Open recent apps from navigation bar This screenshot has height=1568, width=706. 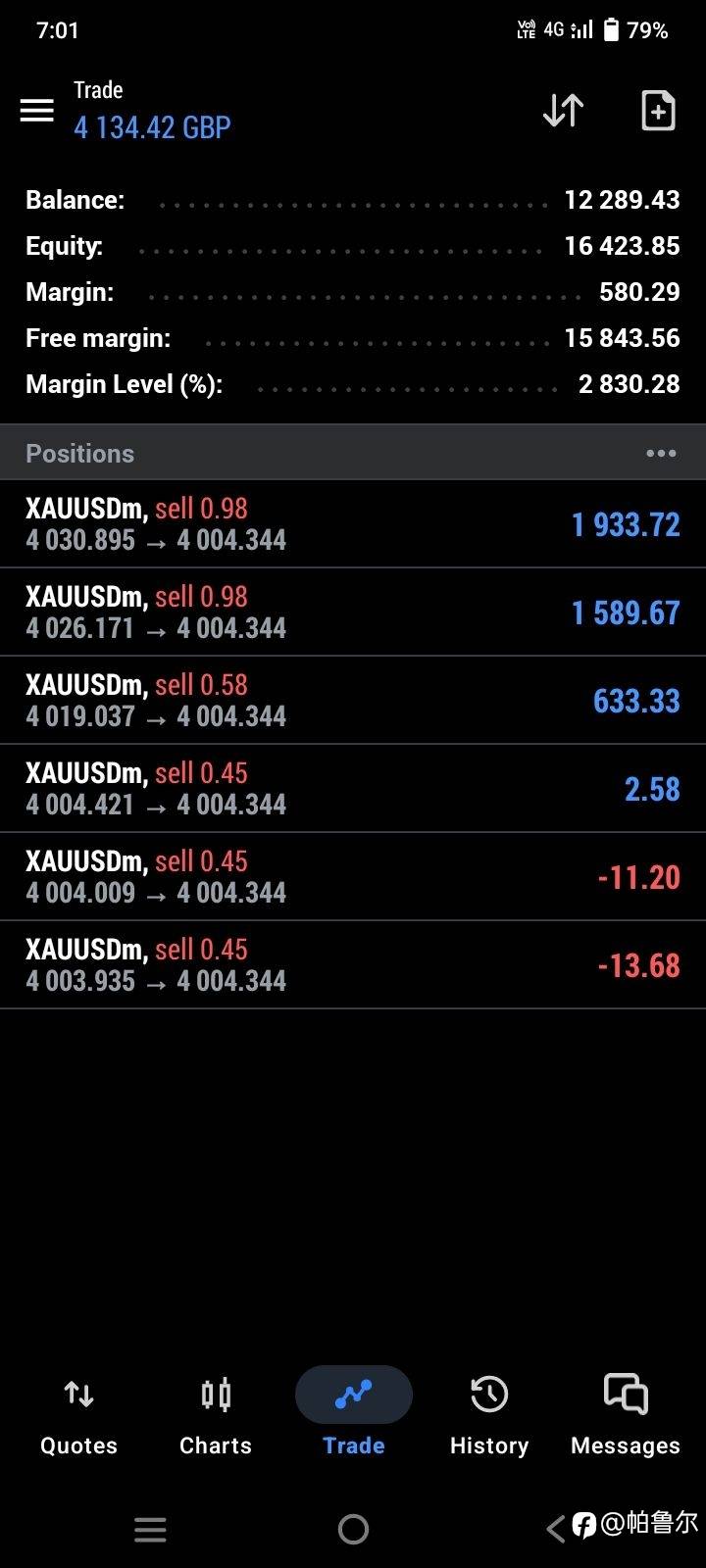150,1529
